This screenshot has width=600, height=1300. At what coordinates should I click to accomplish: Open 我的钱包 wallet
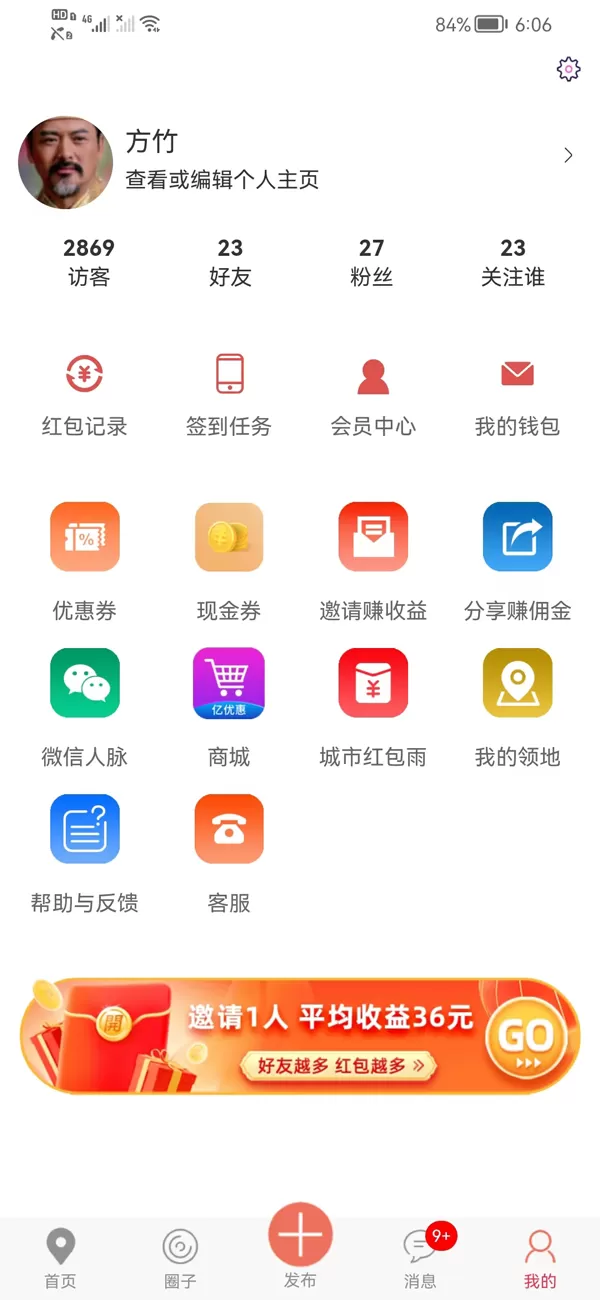(x=517, y=395)
